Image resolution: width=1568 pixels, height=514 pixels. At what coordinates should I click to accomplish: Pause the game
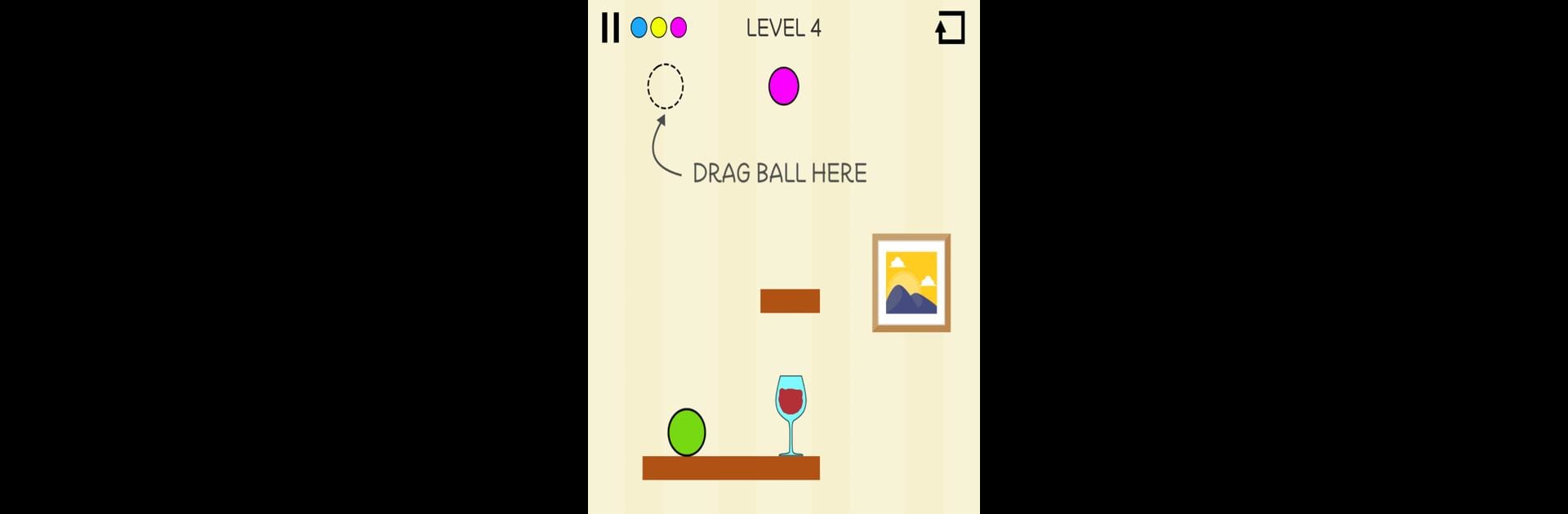coord(610,28)
